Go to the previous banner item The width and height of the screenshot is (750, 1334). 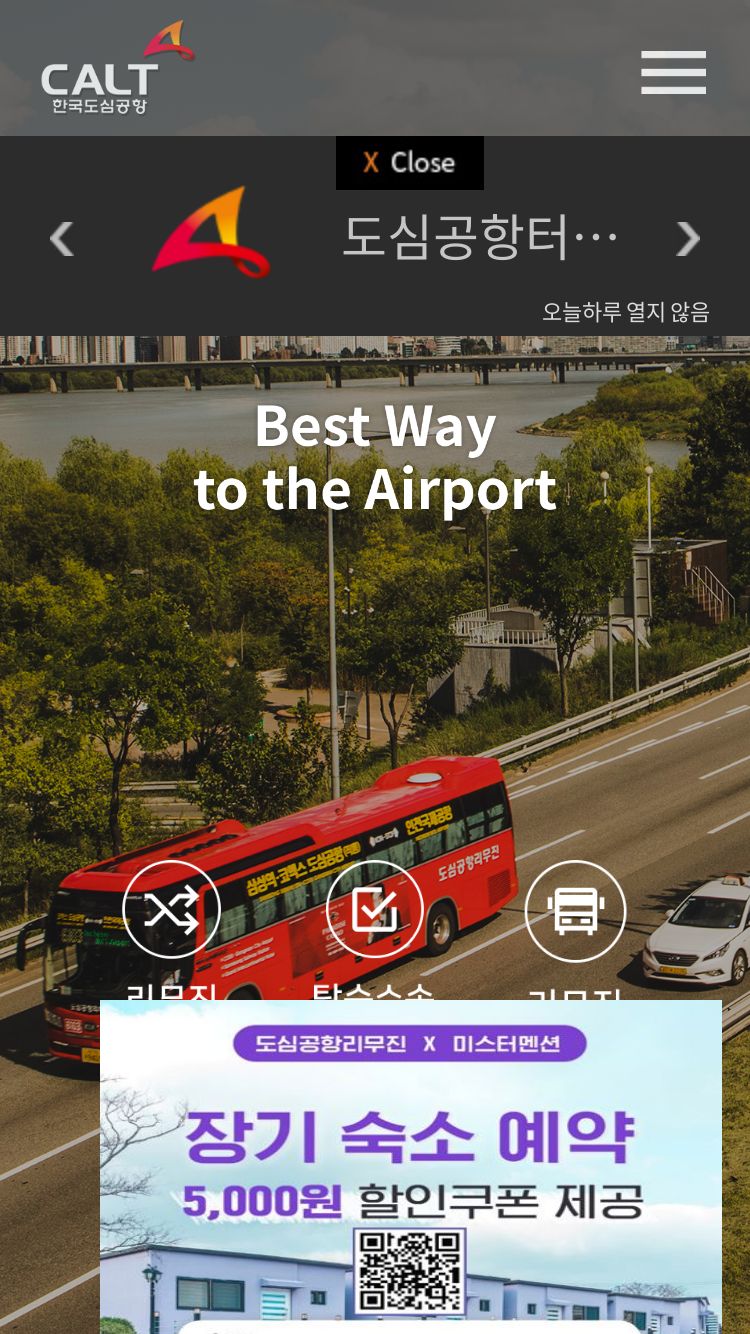pos(62,239)
